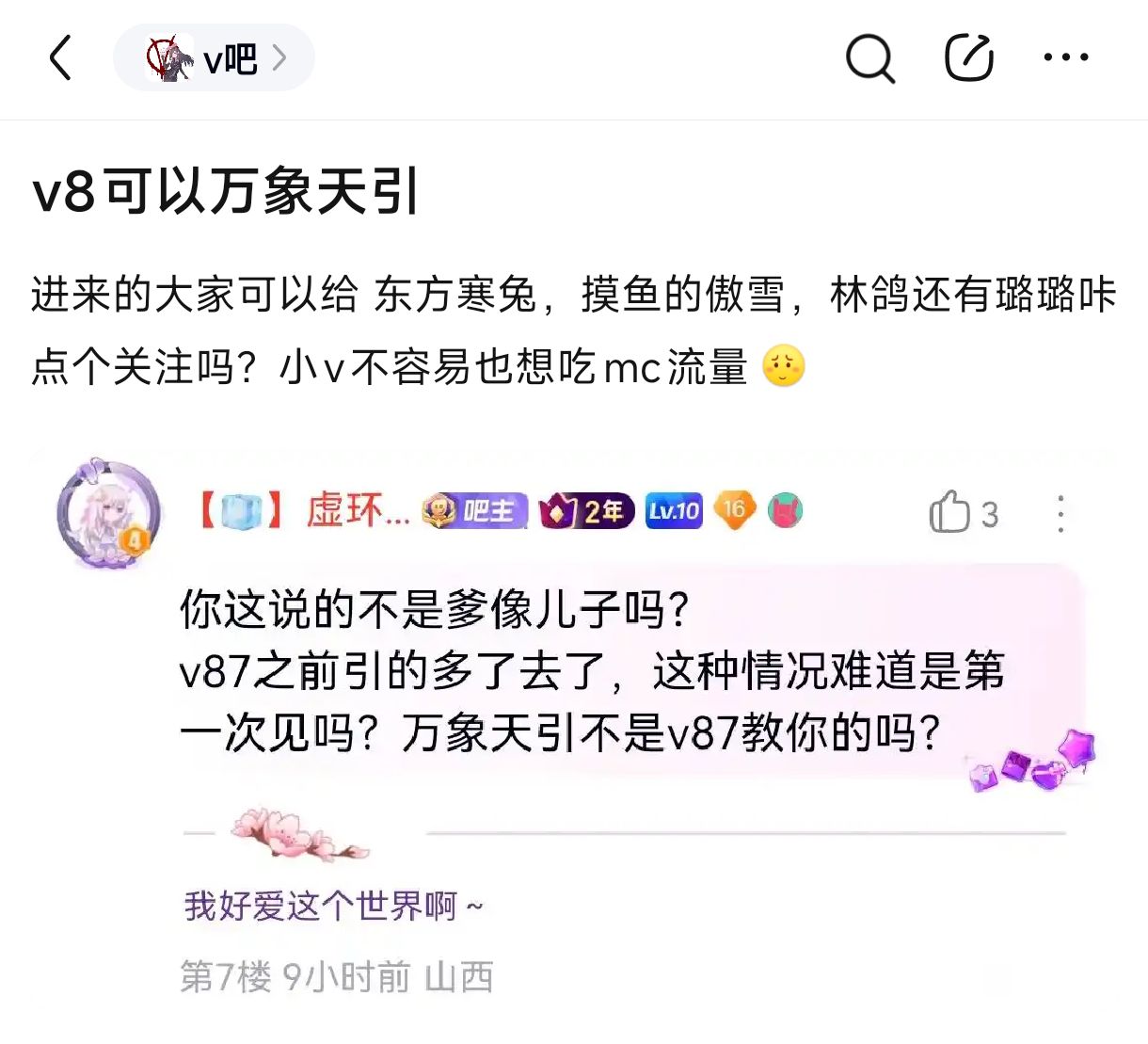The width and height of the screenshot is (1148, 1044).
Task: Open the v吧 forum chip
Action: tap(214, 58)
